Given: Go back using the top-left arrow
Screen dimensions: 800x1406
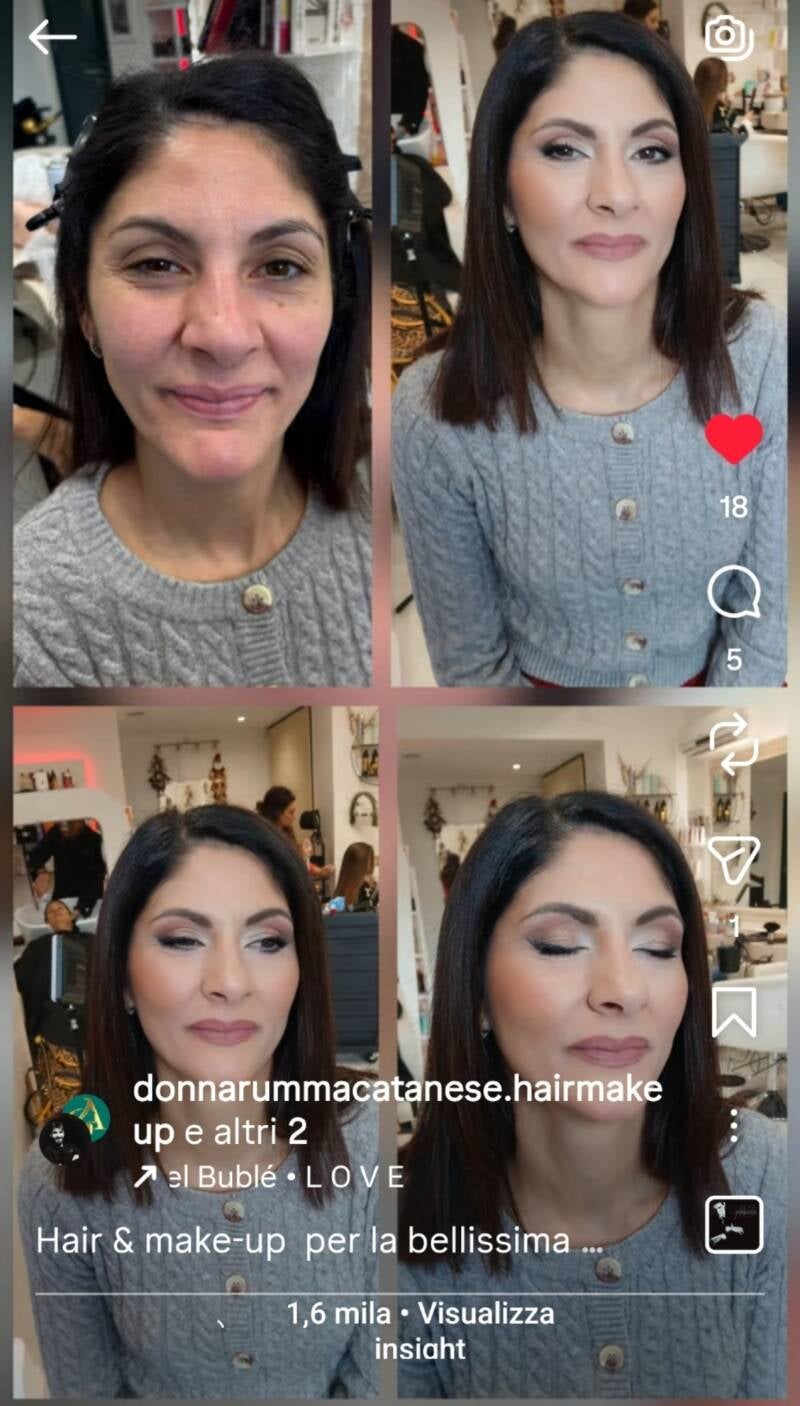Looking at the screenshot, I should [52, 37].
